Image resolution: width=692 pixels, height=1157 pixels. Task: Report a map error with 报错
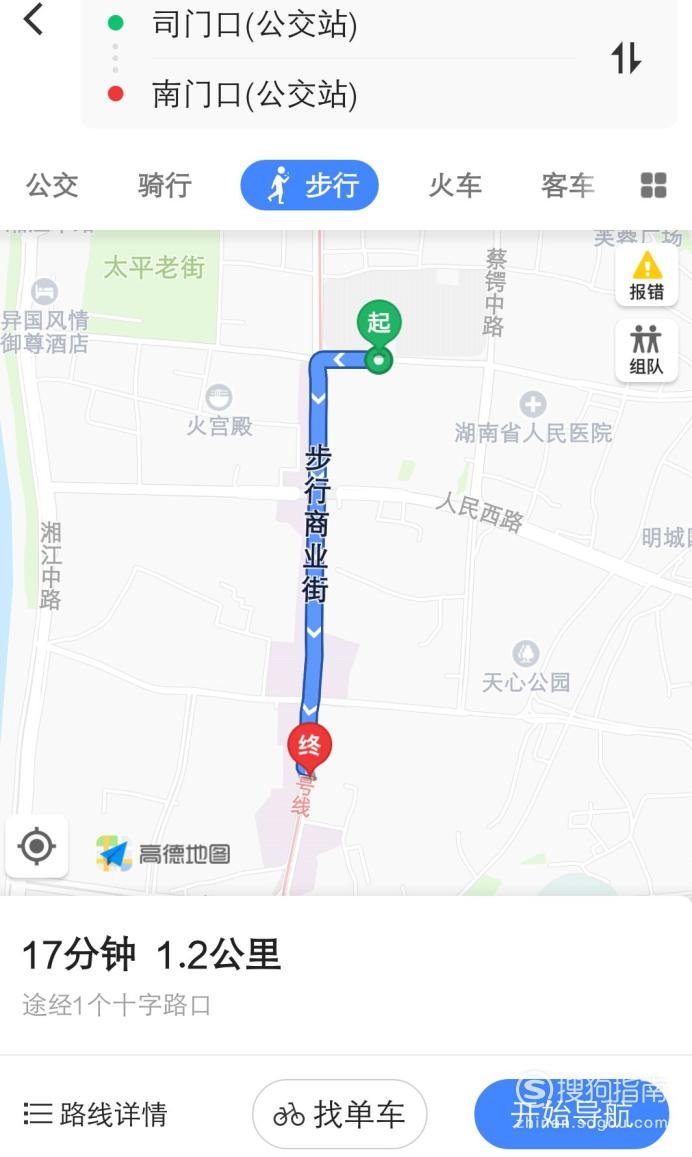pos(647,276)
